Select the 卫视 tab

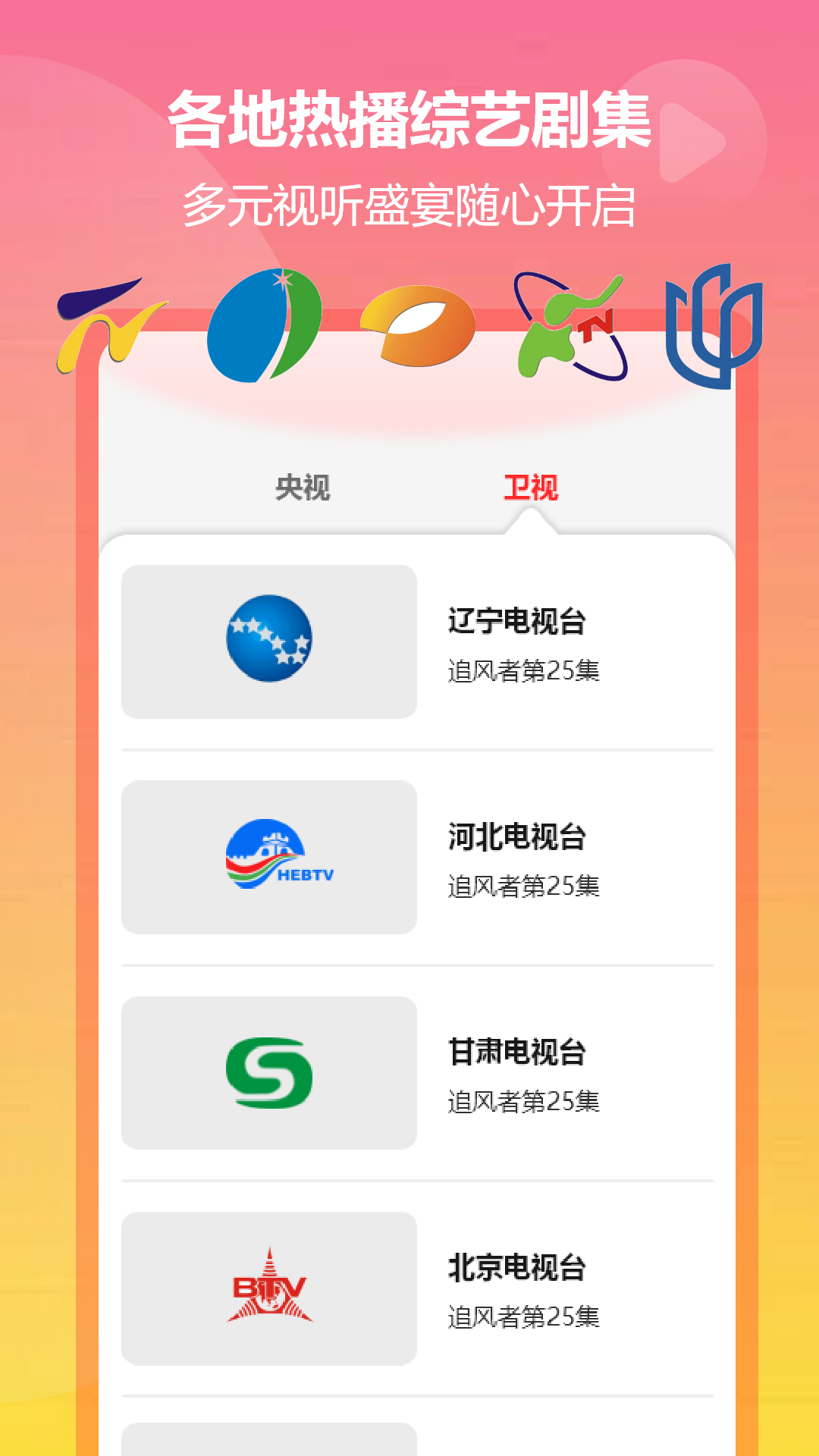(x=532, y=488)
